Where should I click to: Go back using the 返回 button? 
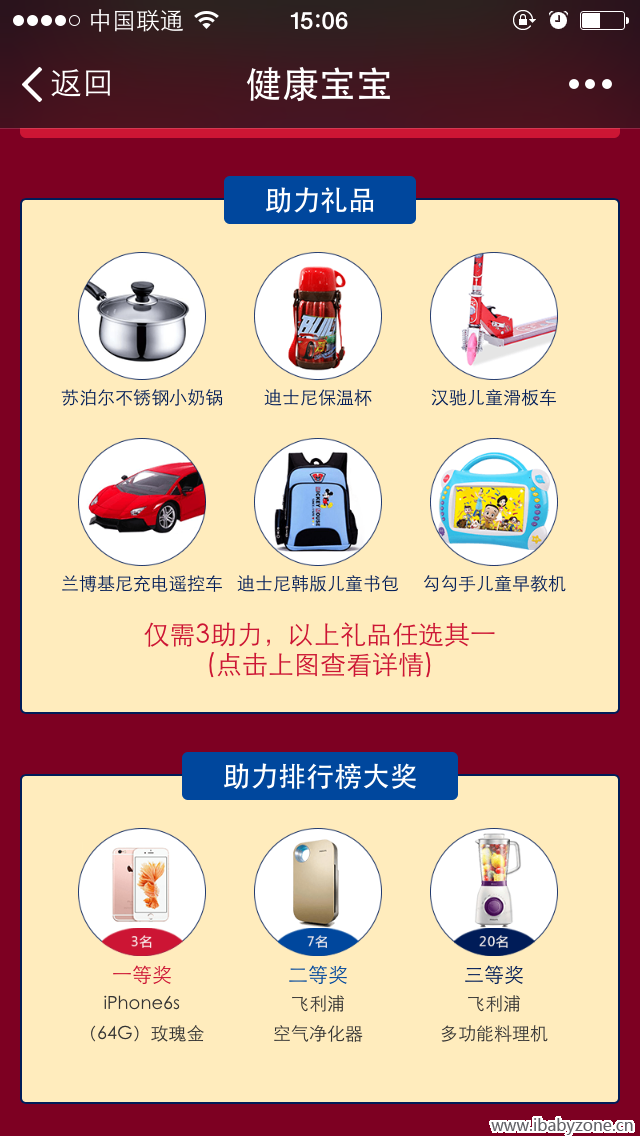pyautogui.click(x=67, y=84)
